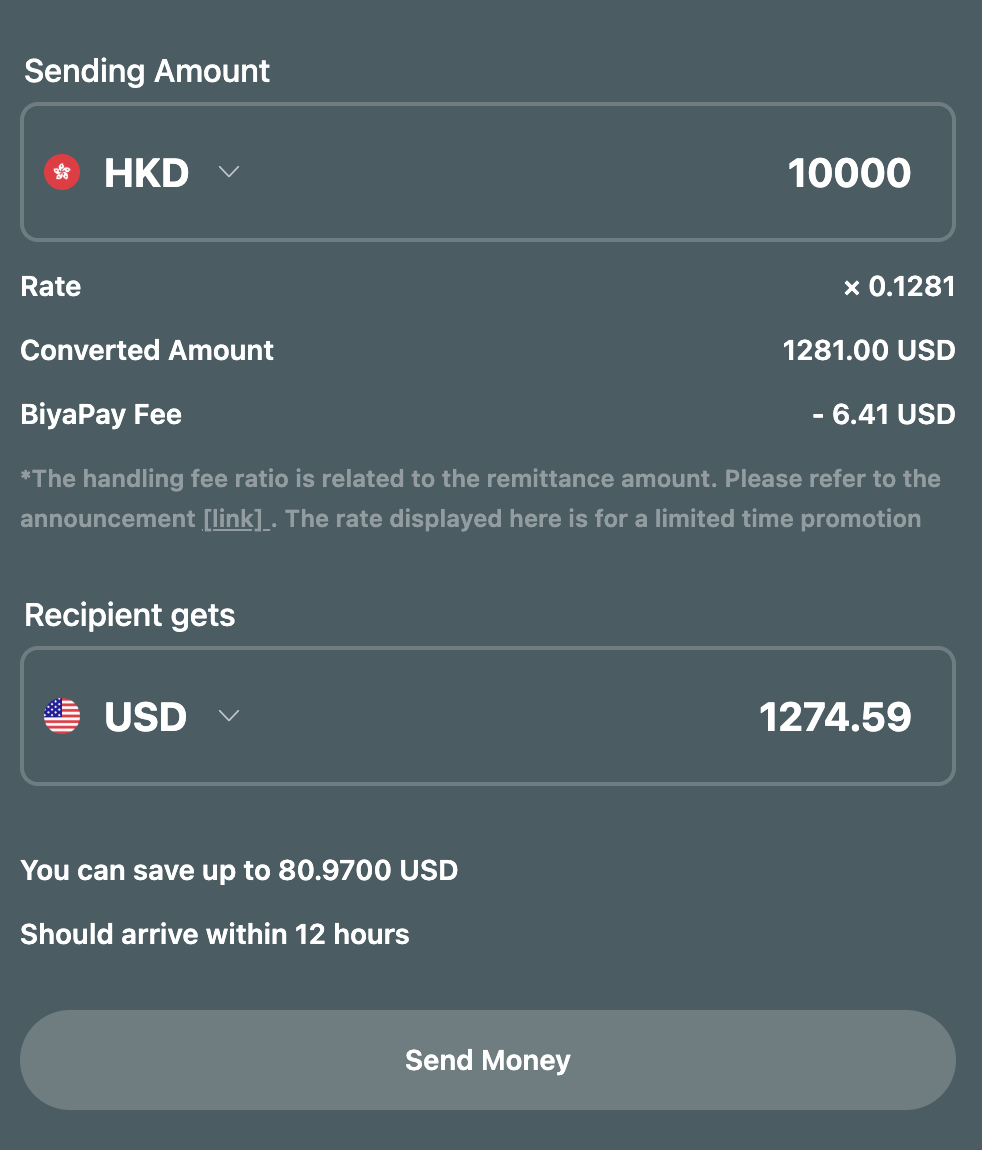Open the recipient currency dropdown
The height and width of the screenshot is (1150, 982).
click(229, 716)
